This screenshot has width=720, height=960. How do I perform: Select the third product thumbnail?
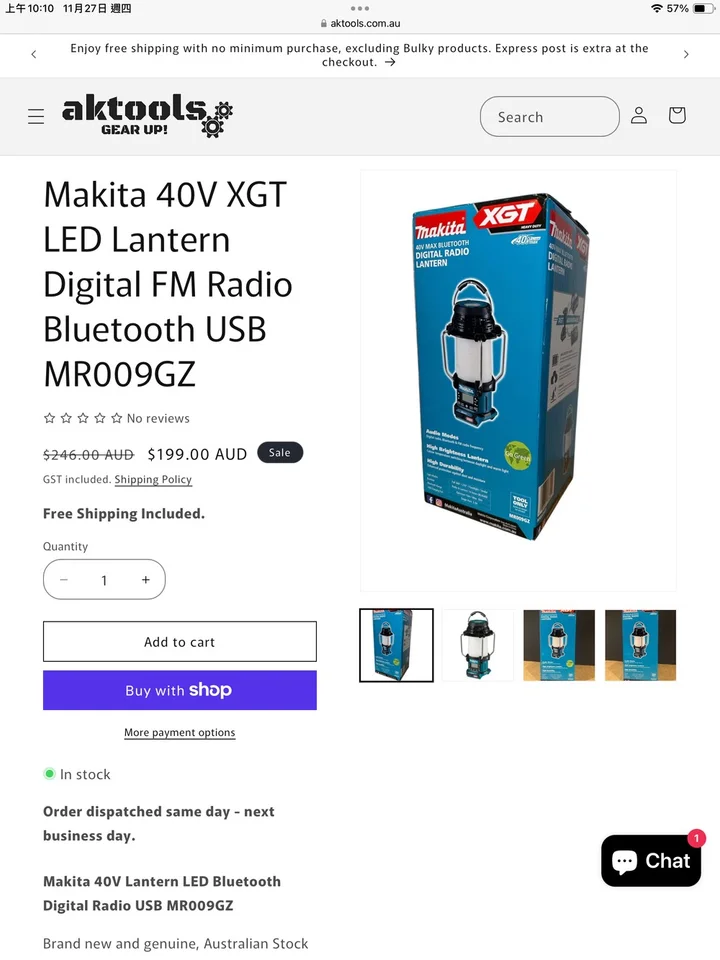click(x=559, y=646)
